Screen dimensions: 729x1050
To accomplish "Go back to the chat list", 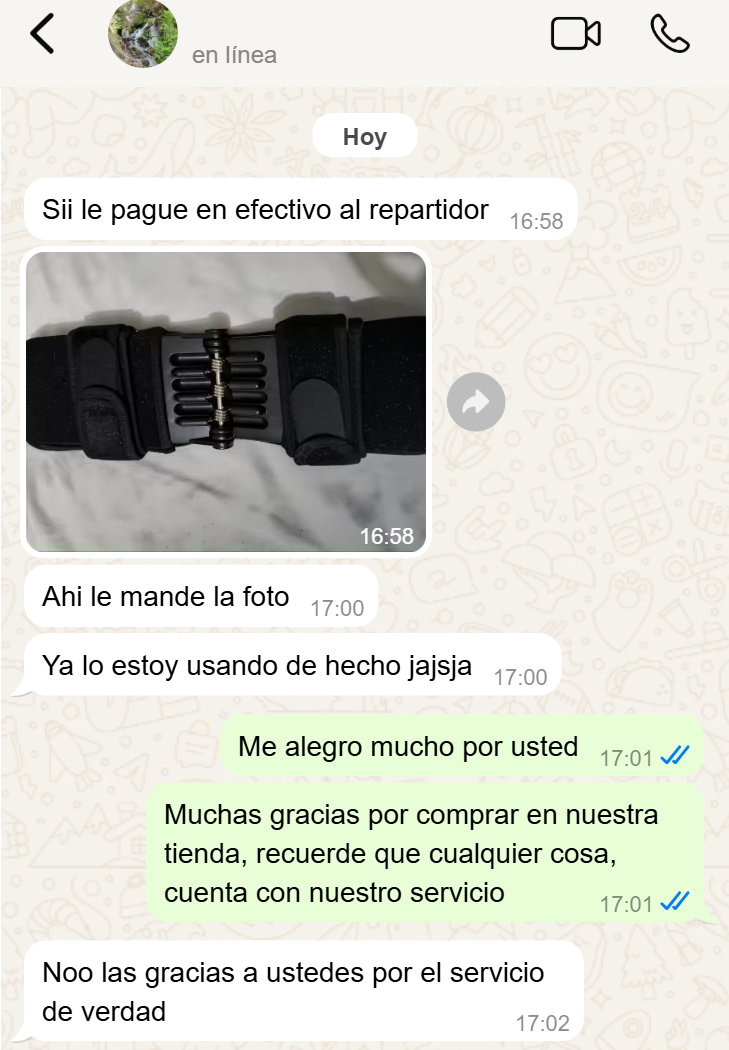I will 42,34.
